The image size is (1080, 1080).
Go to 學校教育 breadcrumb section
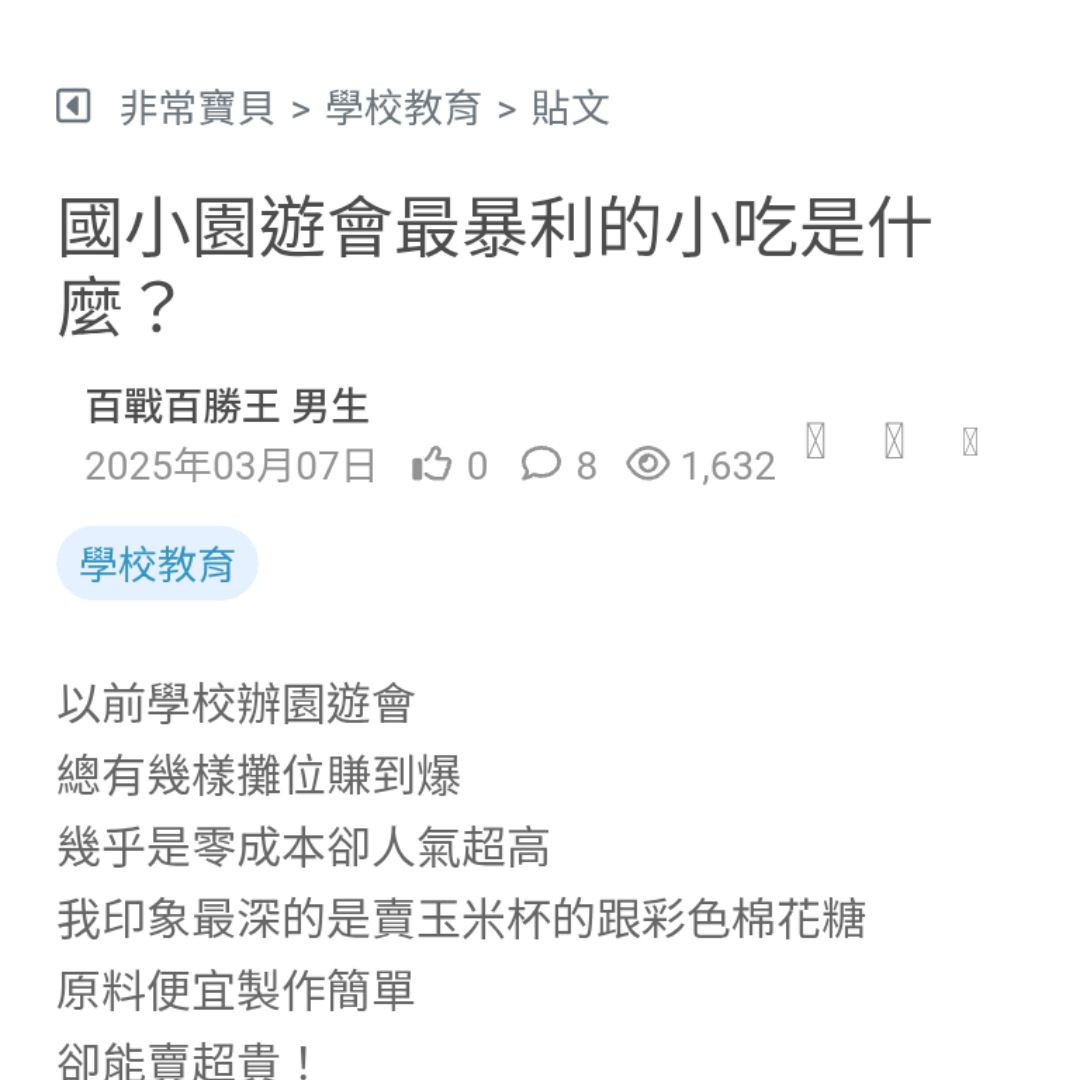click(x=403, y=108)
